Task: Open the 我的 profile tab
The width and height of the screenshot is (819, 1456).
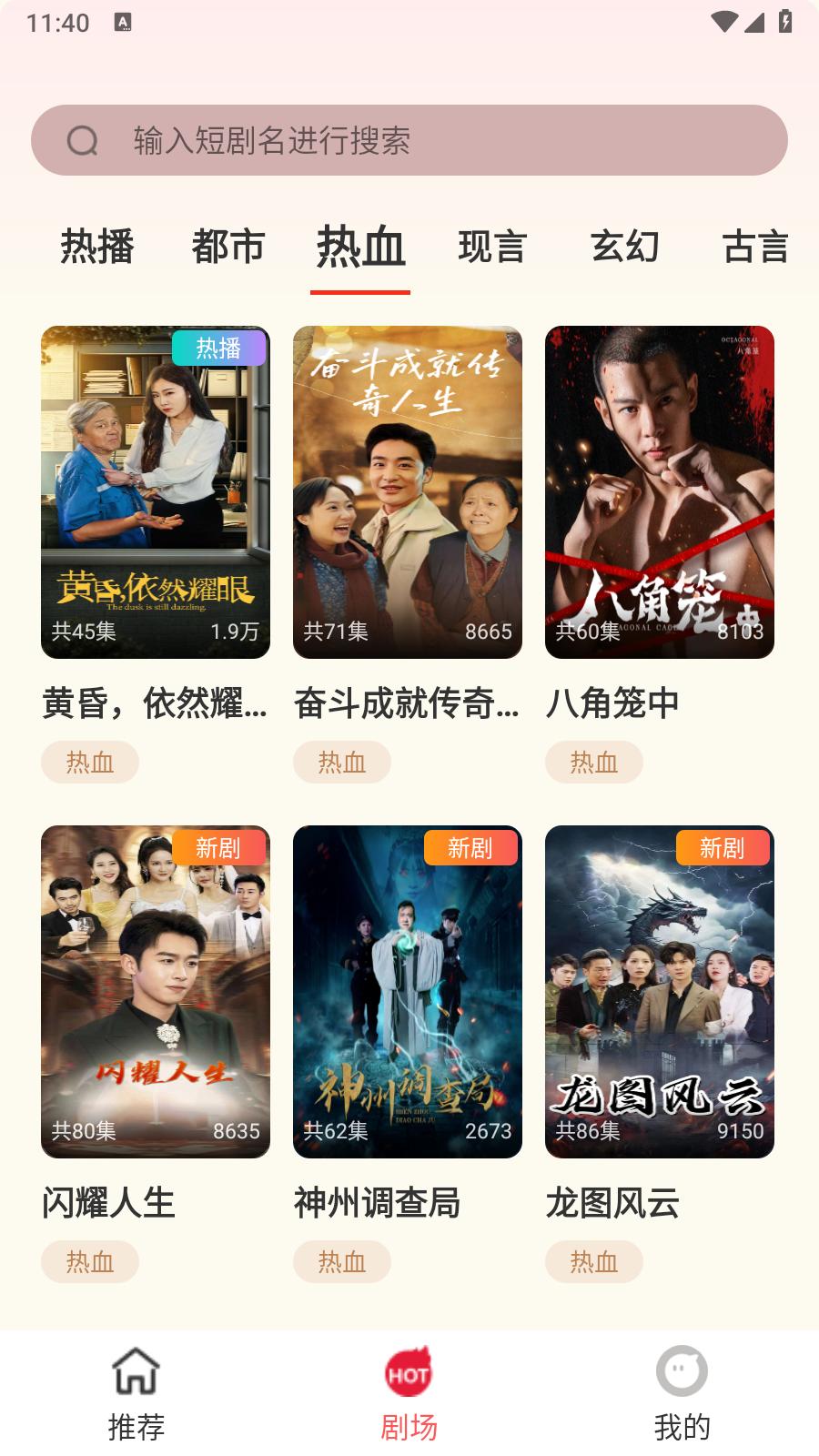Action: [682, 1394]
